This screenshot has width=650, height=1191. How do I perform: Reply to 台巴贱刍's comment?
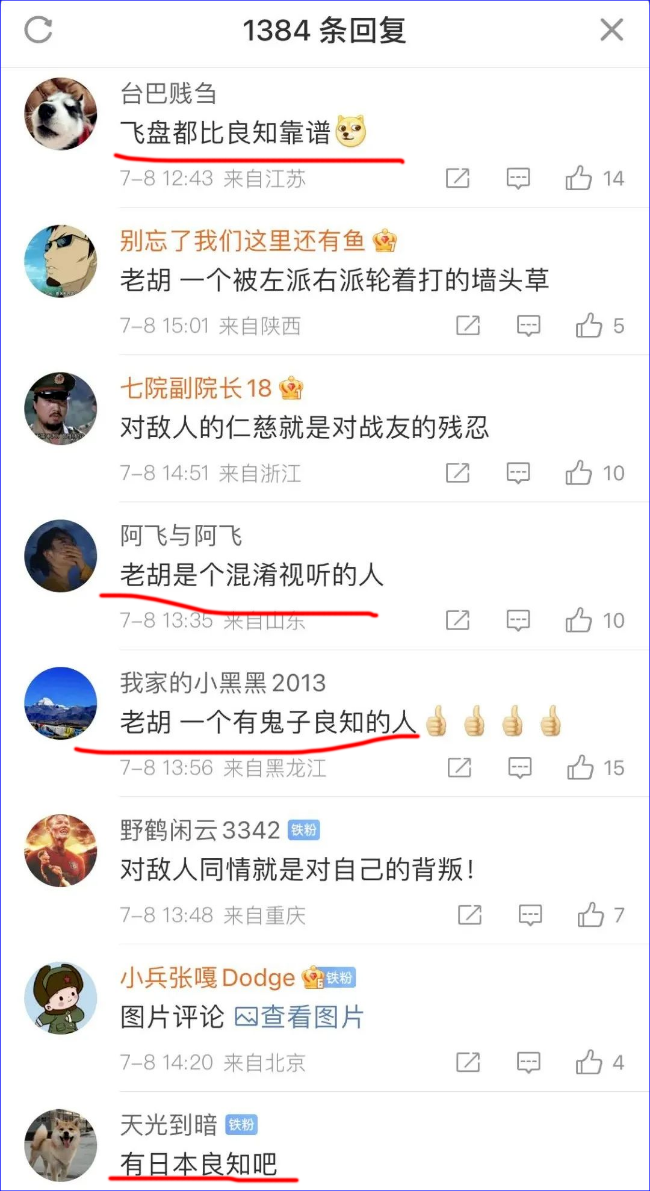[518, 179]
